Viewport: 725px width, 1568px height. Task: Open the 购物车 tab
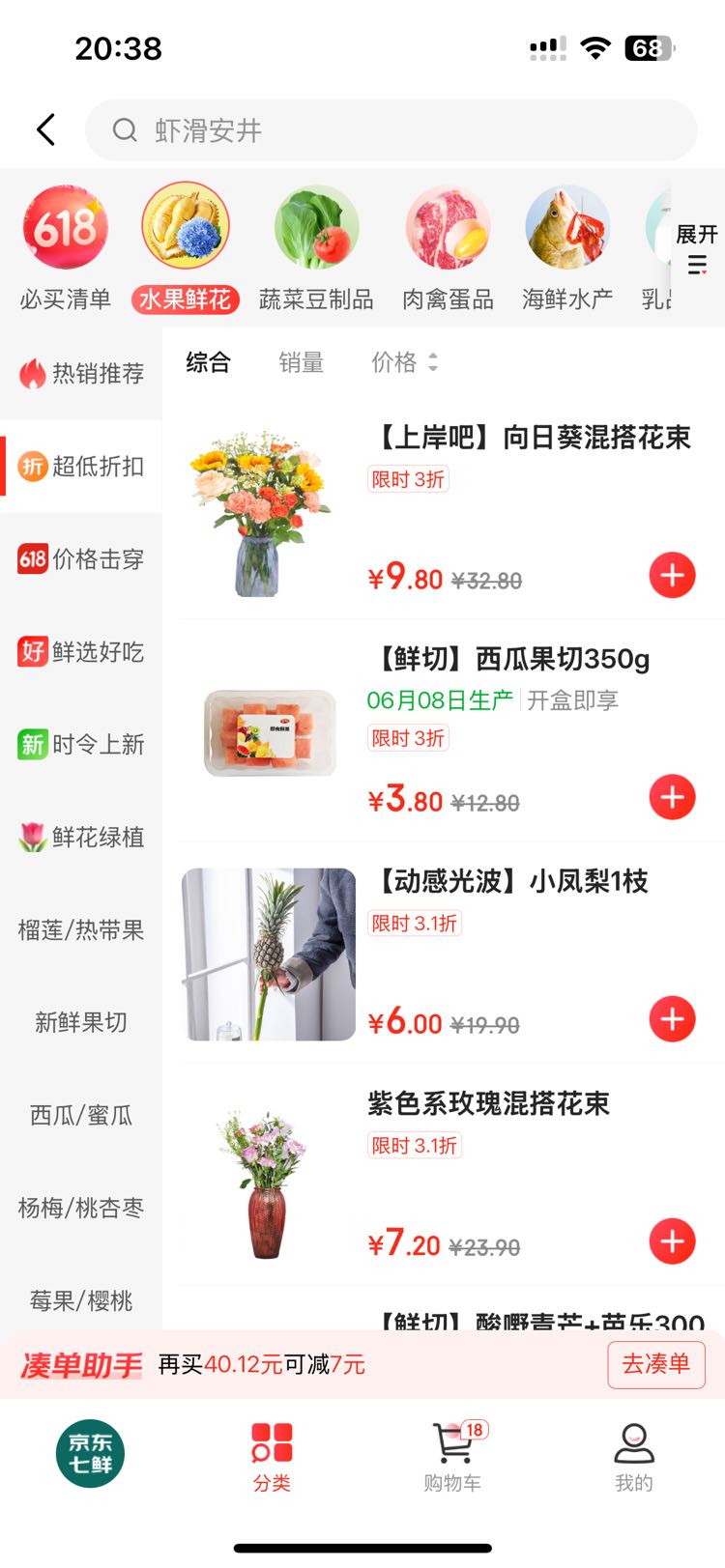(453, 1457)
